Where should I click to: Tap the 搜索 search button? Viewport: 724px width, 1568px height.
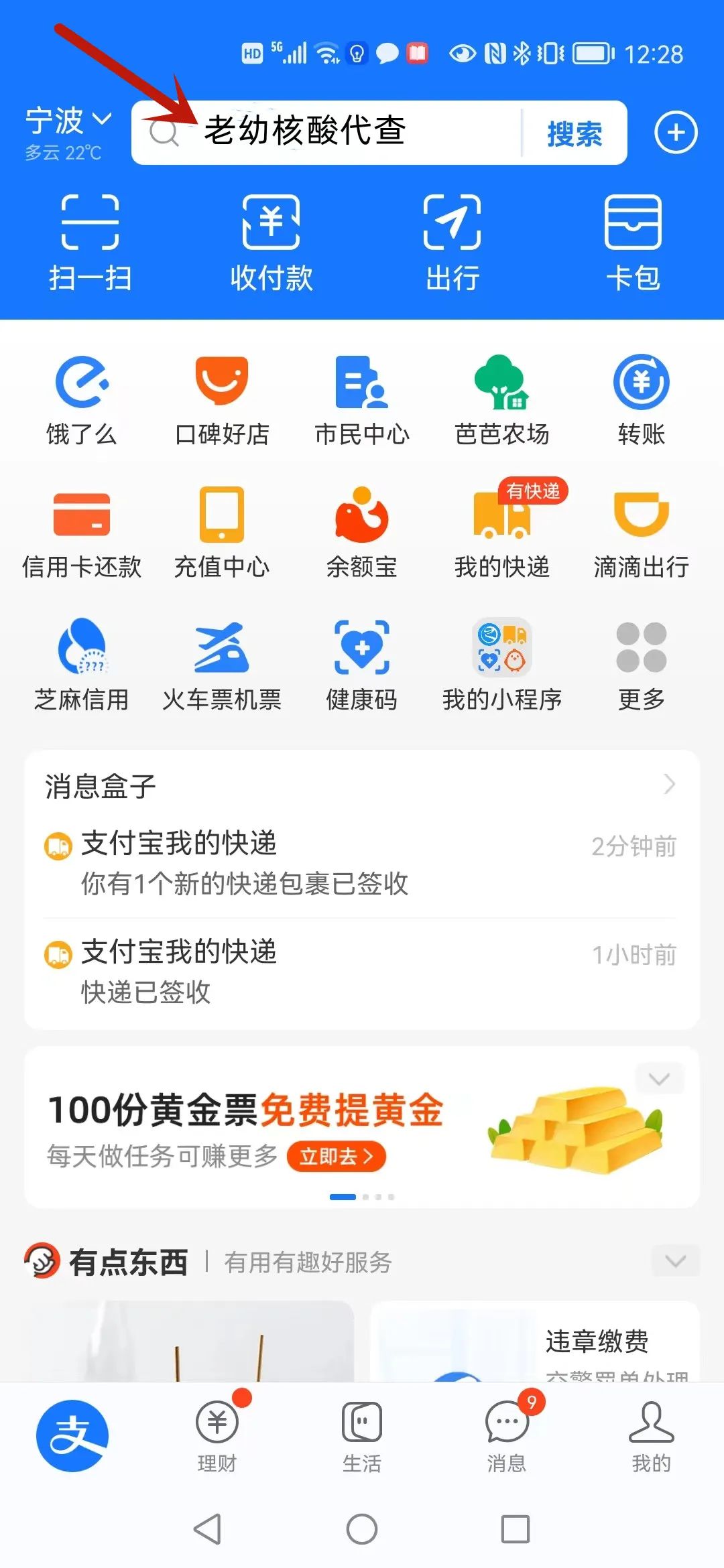pyautogui.click(x=575, y=133)
